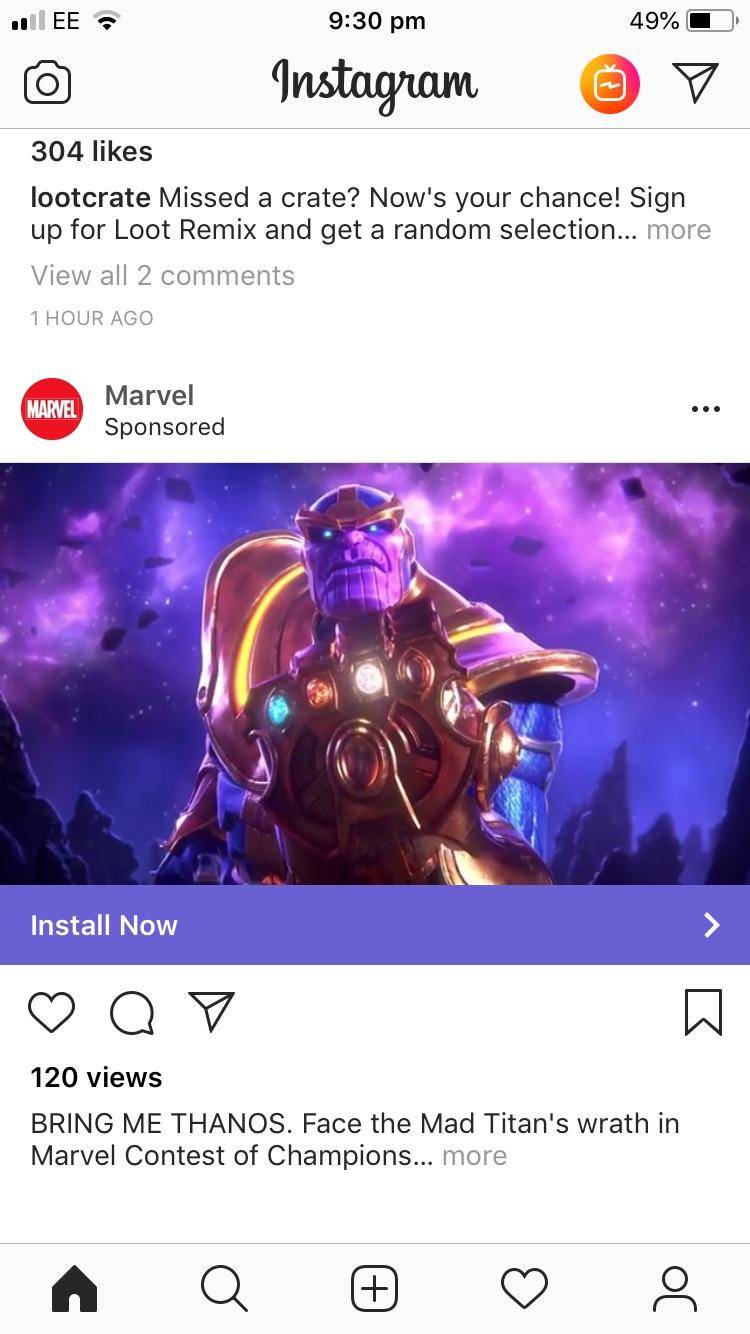Tap the Instagram logo in the header
The height and width of the screenshot is (1334, 750).
tap(374, 83)
